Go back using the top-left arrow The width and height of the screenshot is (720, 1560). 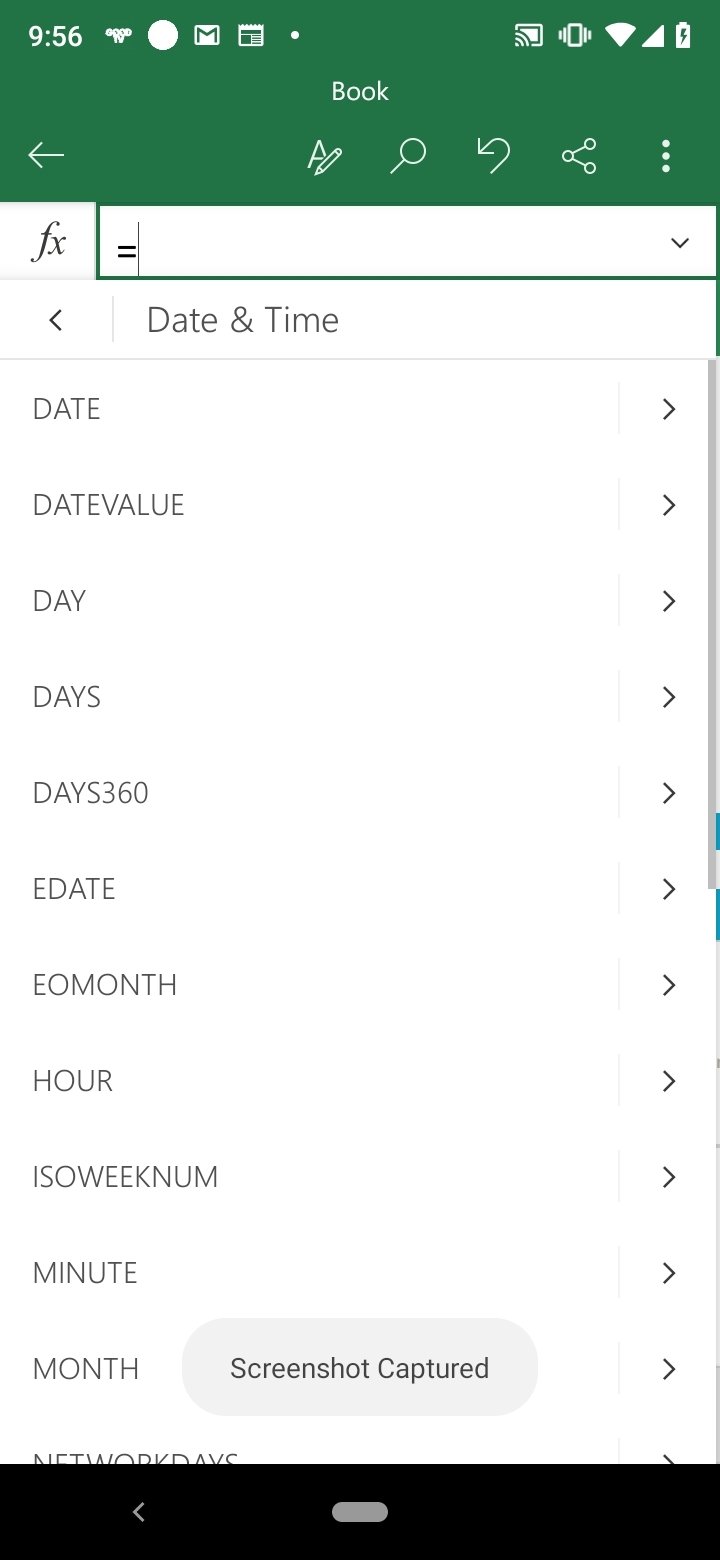click(46, 155)
